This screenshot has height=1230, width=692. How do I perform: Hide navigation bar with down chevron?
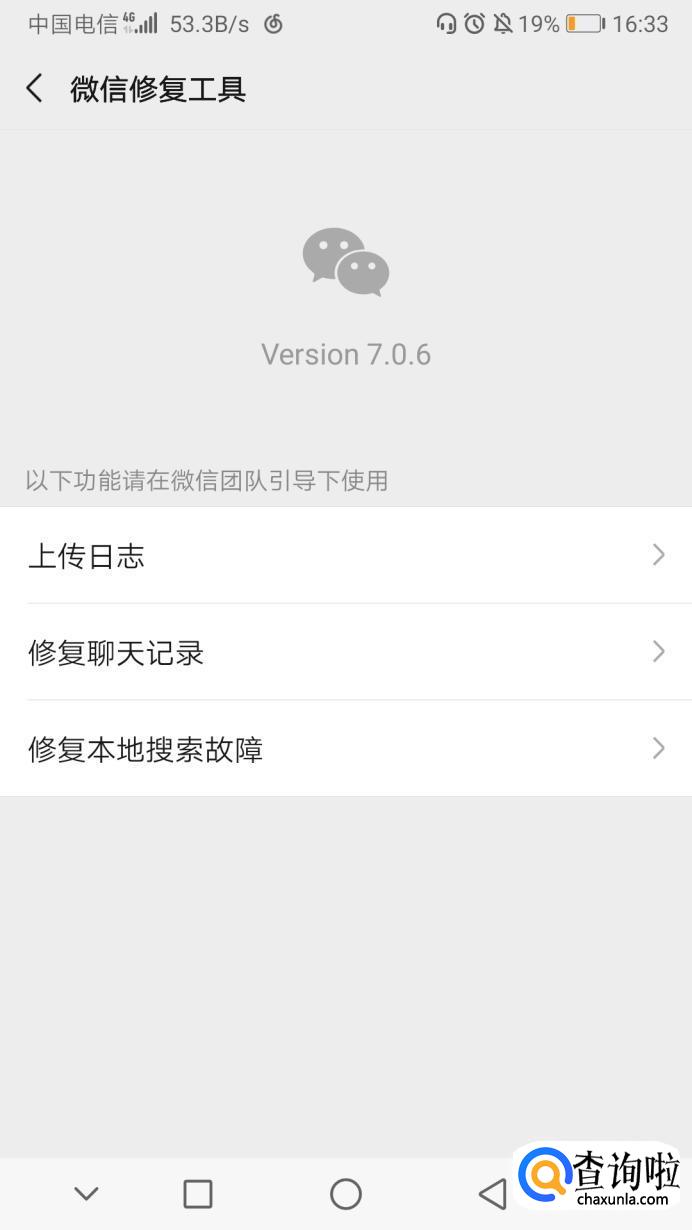click(x=87, y=1193)
